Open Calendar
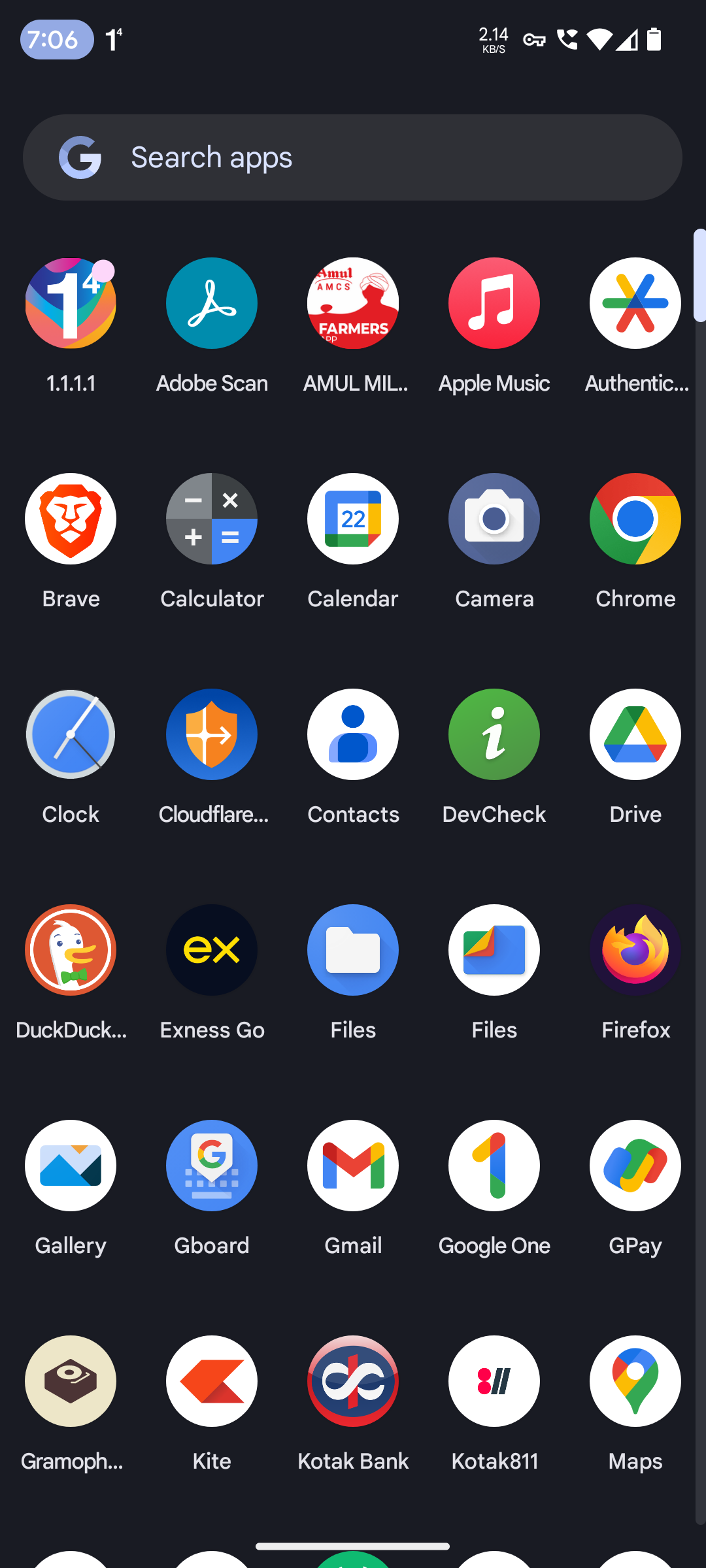 [x=353, y=519]
